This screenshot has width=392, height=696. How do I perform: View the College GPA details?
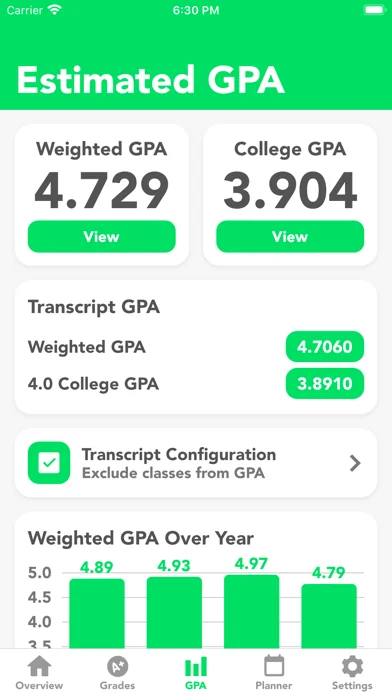point(290,237)
